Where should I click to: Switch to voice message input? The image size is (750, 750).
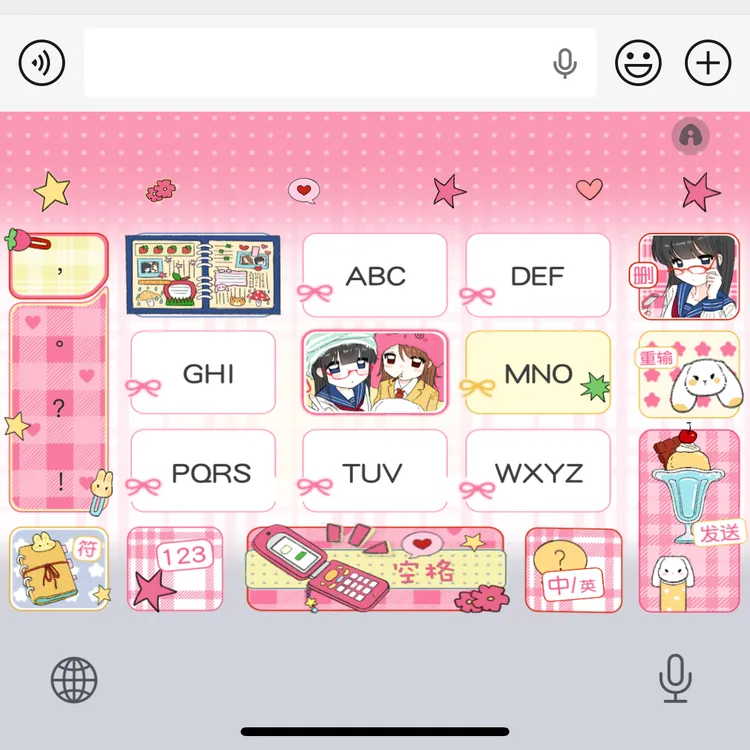[x=42, y=63]
